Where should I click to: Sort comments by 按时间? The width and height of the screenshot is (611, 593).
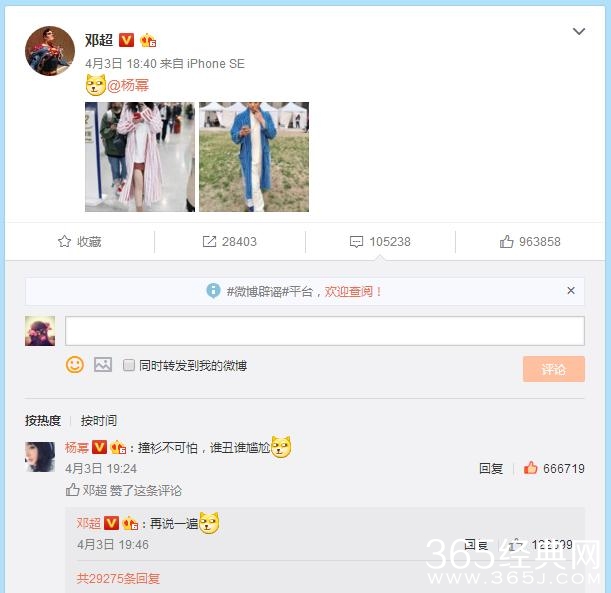coord(99,421)
